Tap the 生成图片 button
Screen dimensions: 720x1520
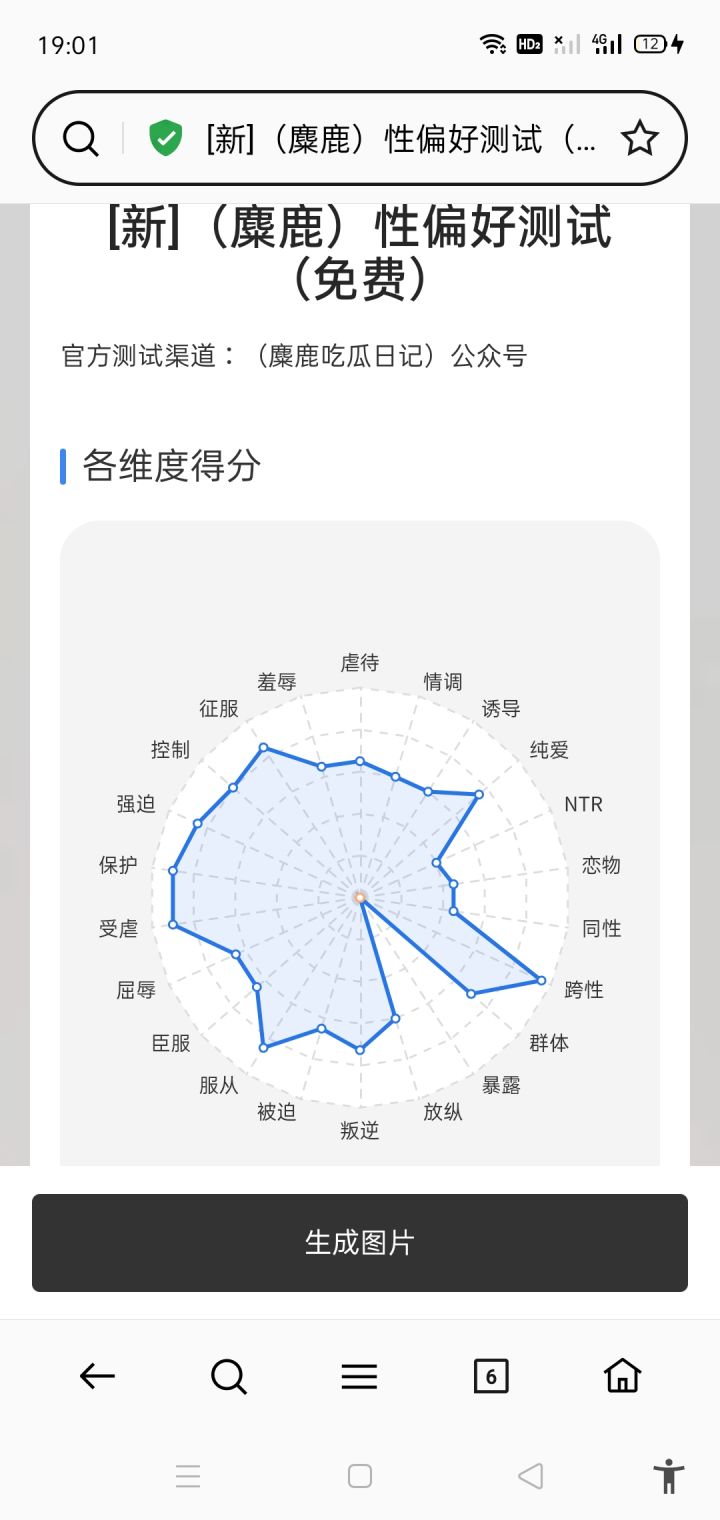[x=360, y=1243]
